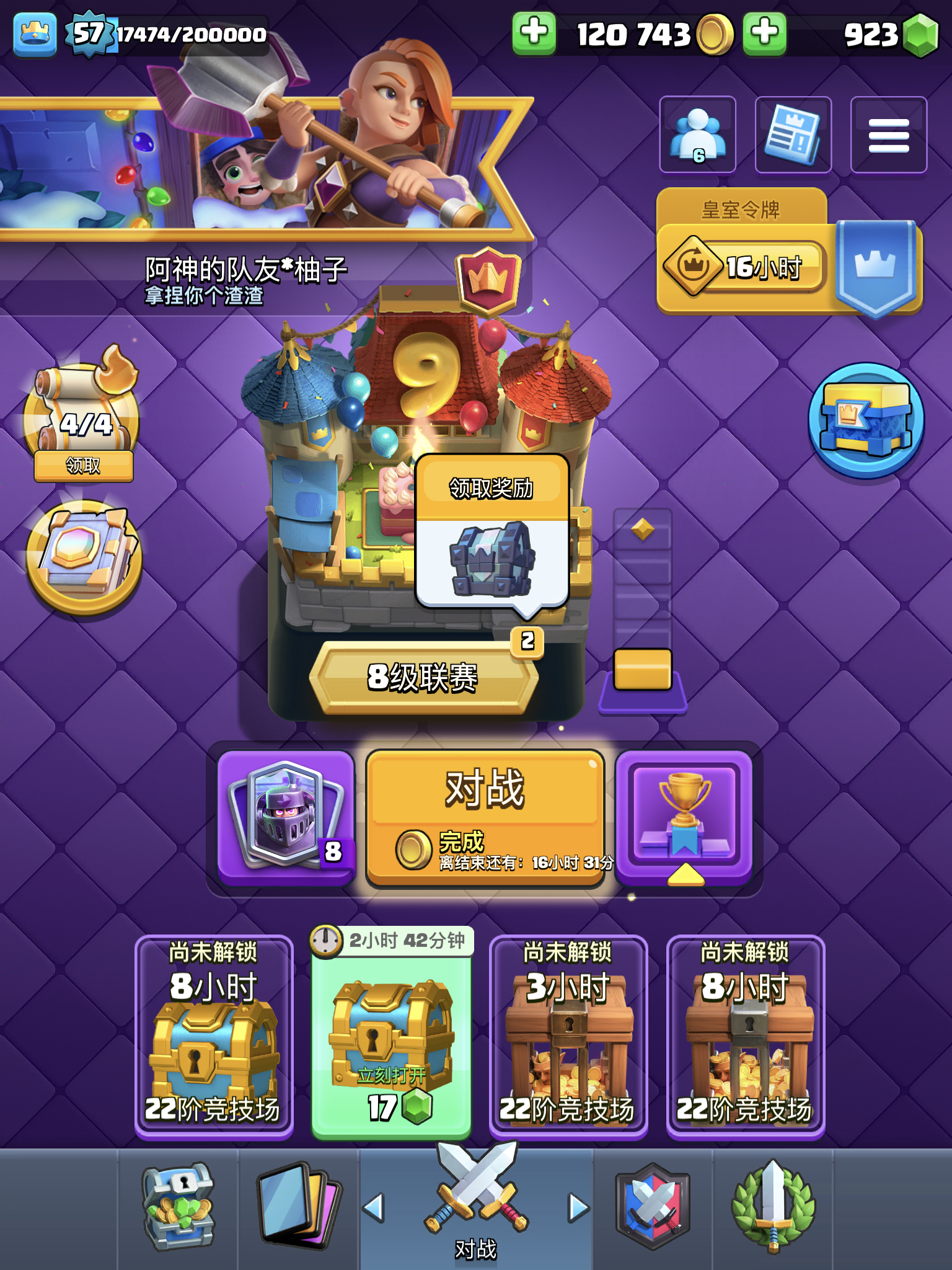Open the trophy game mode selector

pyautogui.click(x=684, y=815)
